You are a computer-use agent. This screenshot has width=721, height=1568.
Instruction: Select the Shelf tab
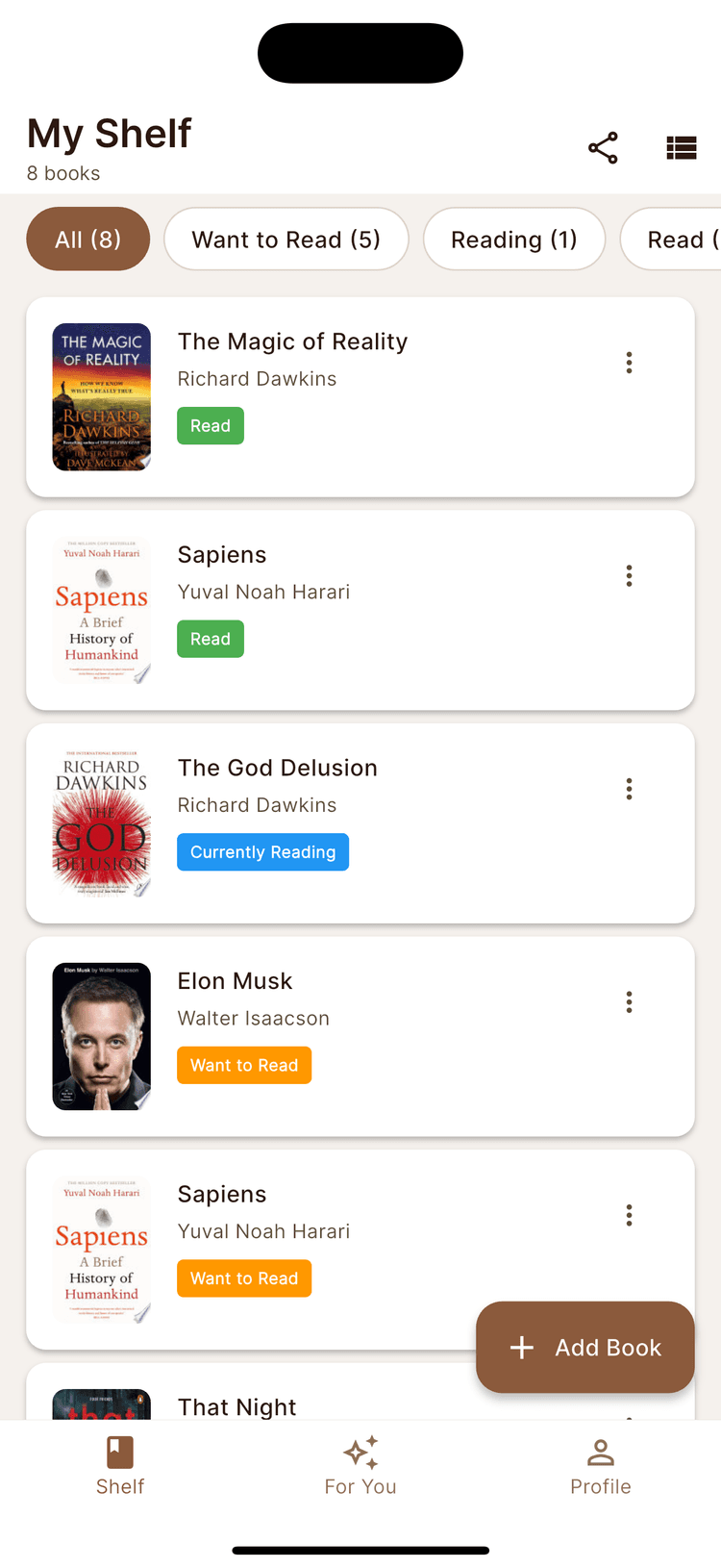click(x=120, y=1464)
